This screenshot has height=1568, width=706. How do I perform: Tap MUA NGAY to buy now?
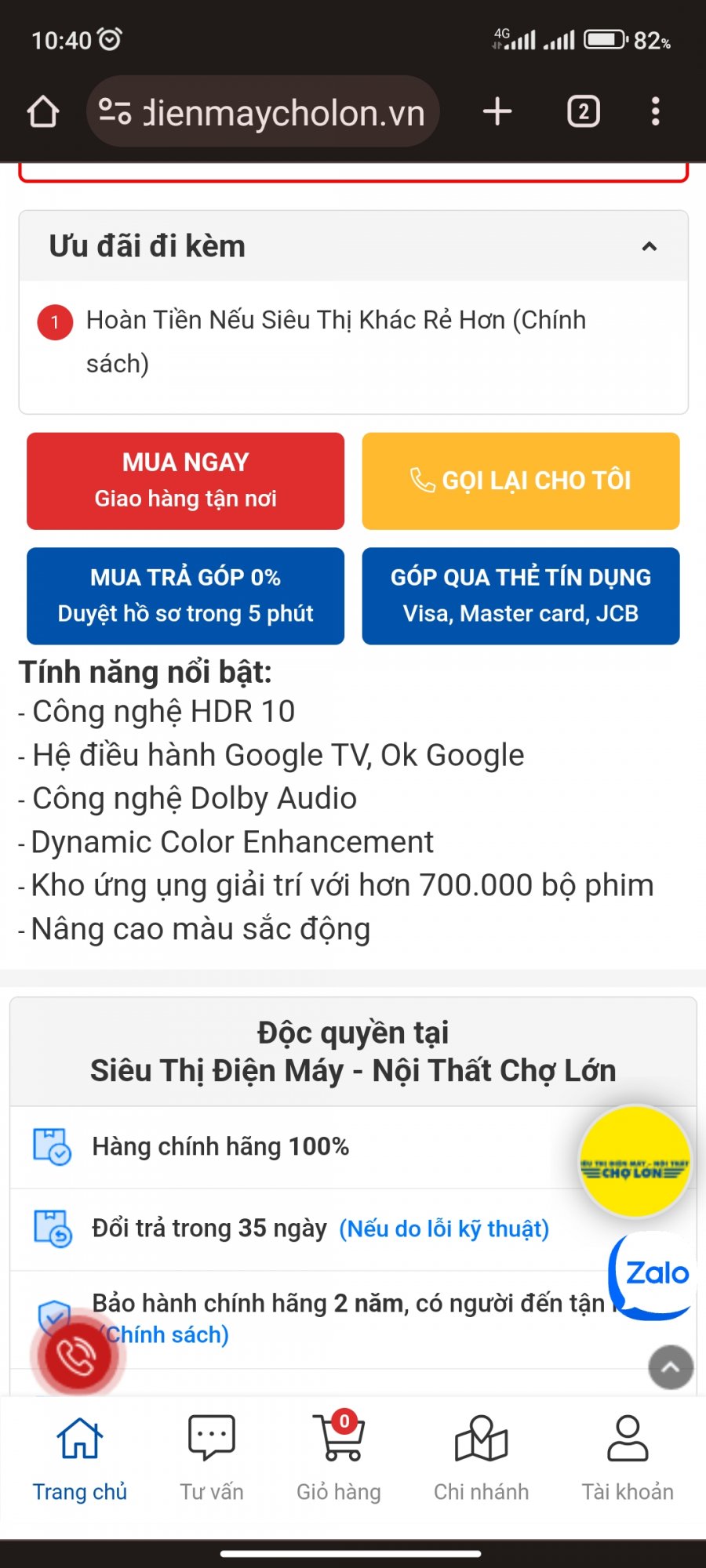185,481
